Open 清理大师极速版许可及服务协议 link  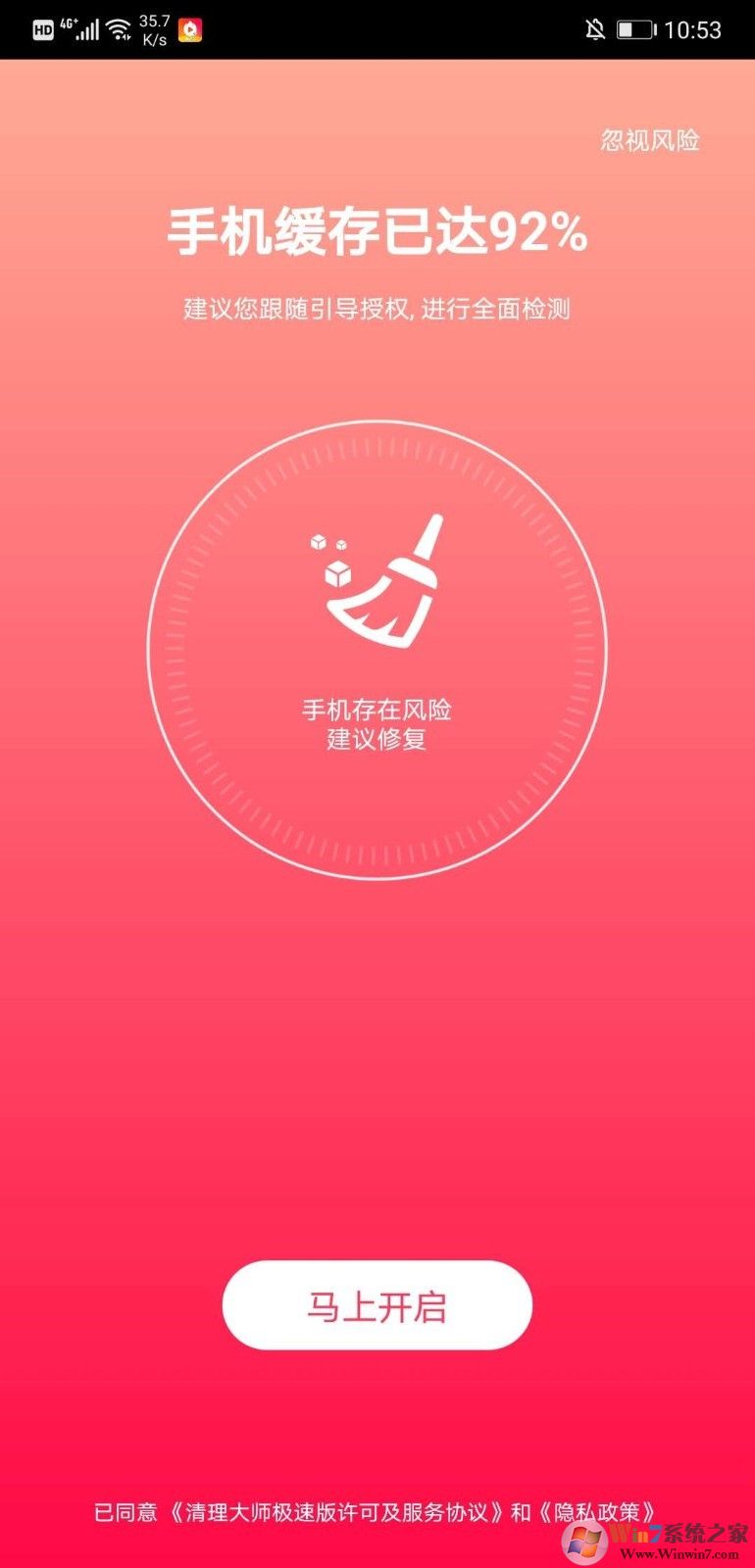[336, 1512]
